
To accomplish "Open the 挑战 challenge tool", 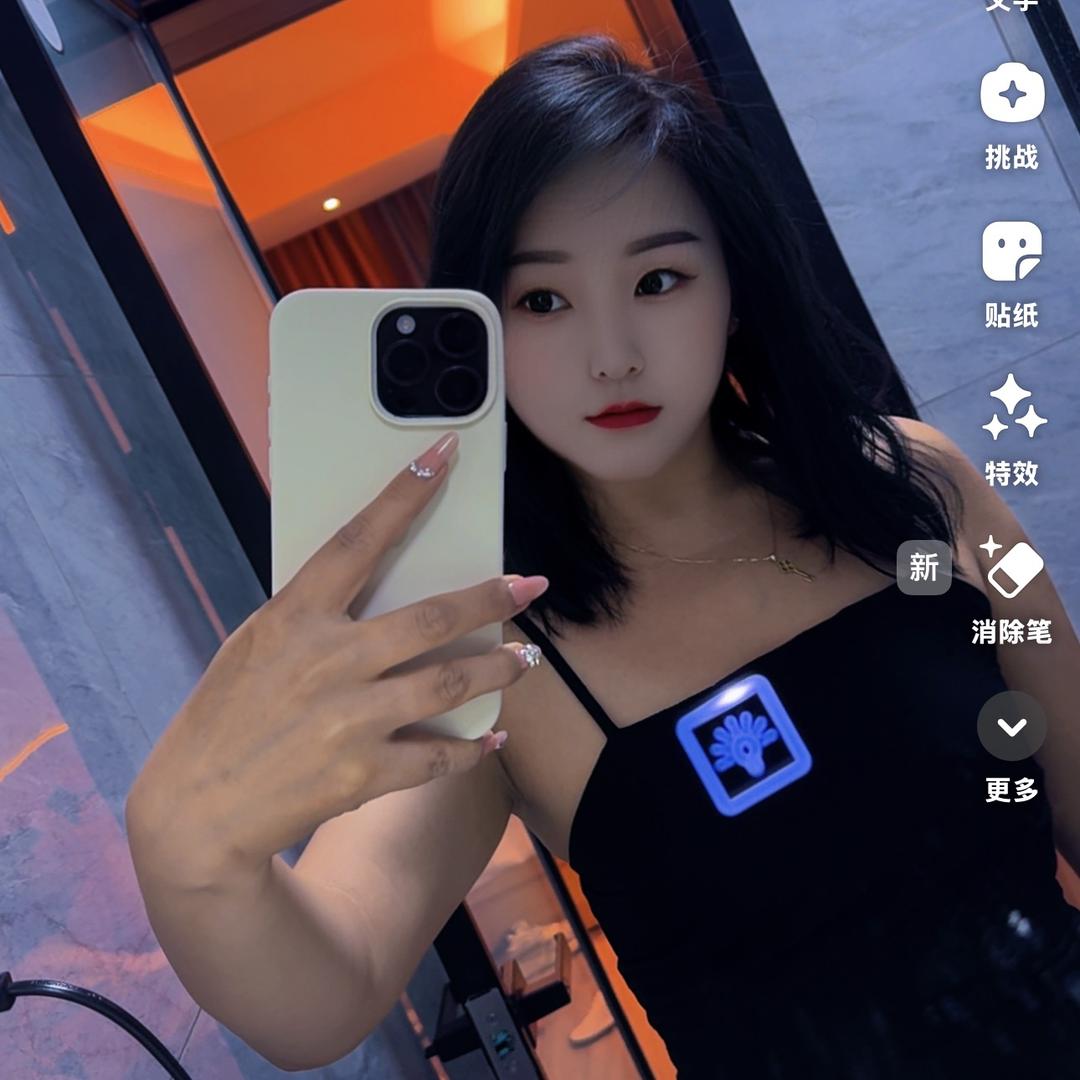I will click(1012, 94).
